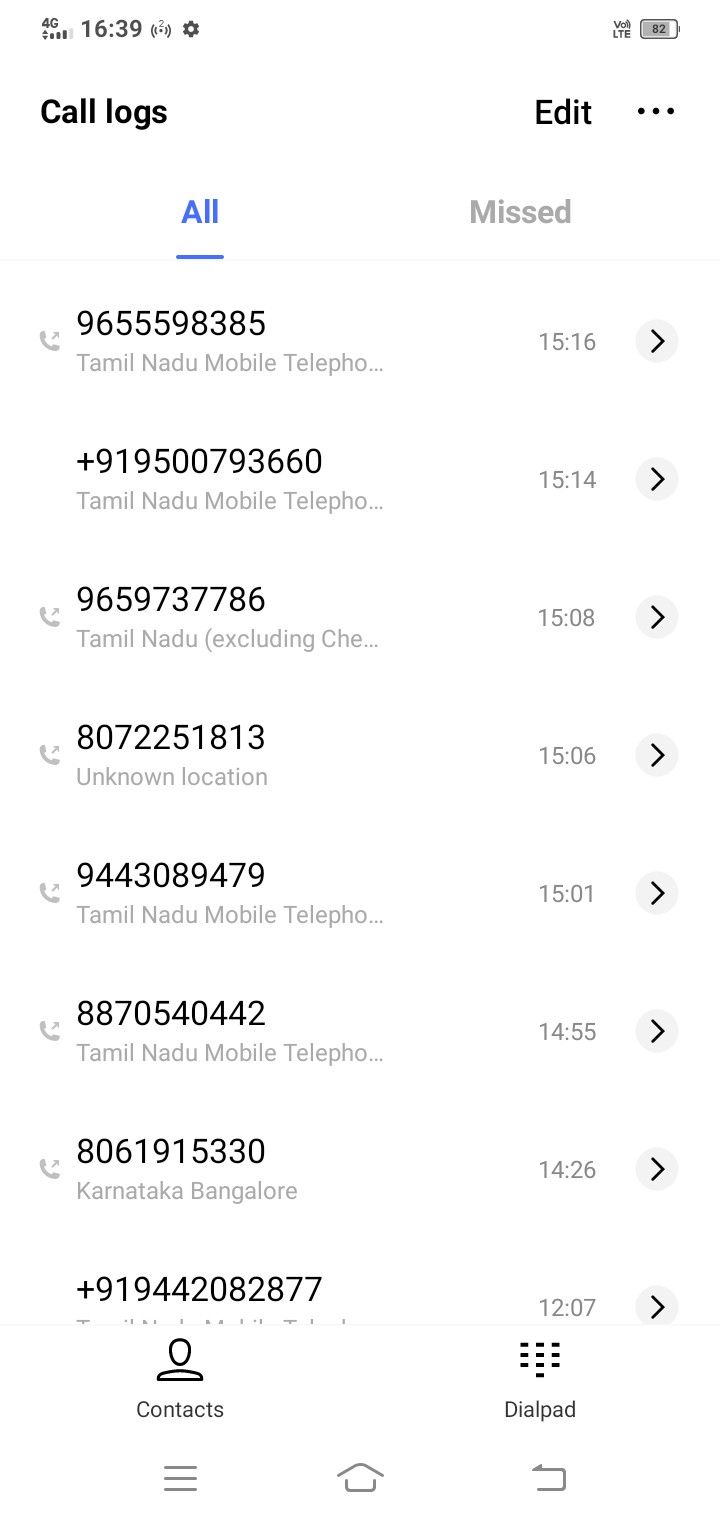
Task: Tap Edit in the call logs header
Action: [x=563, y=112]
